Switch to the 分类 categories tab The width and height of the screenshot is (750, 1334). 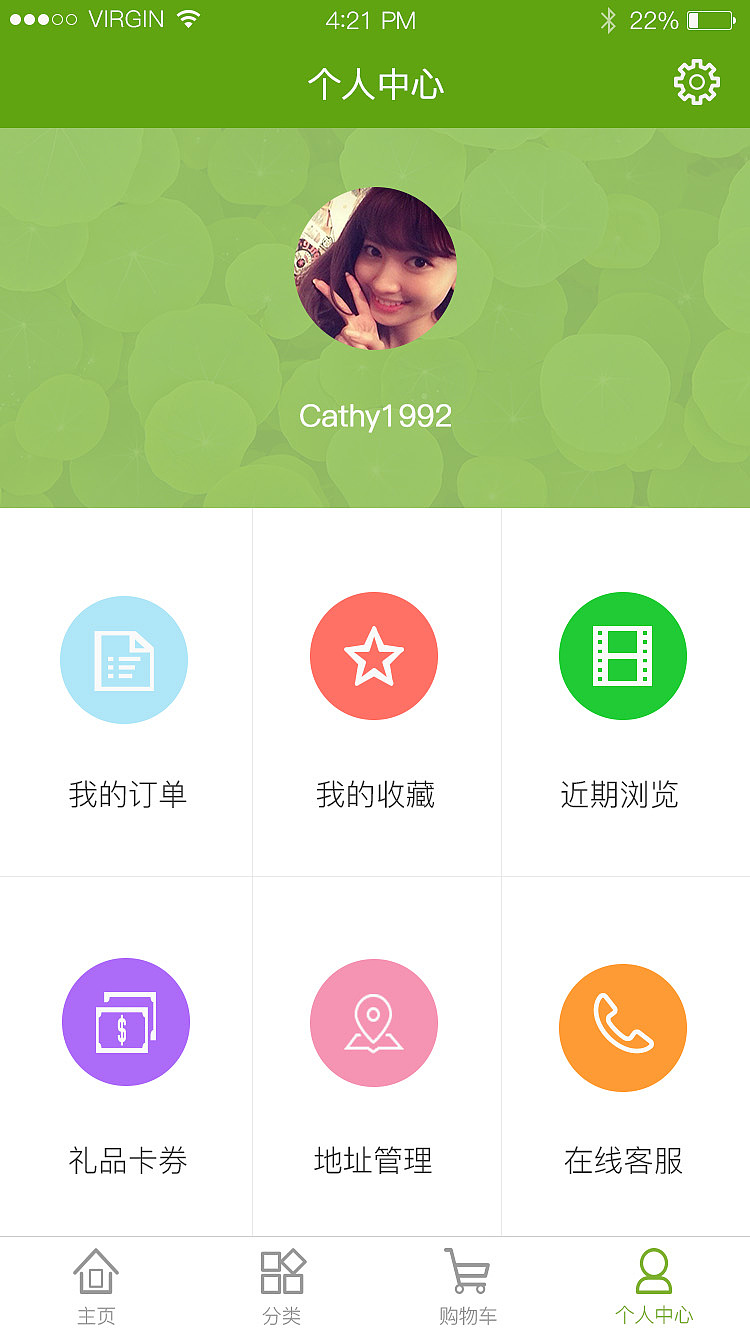[x=282, y=1286]
